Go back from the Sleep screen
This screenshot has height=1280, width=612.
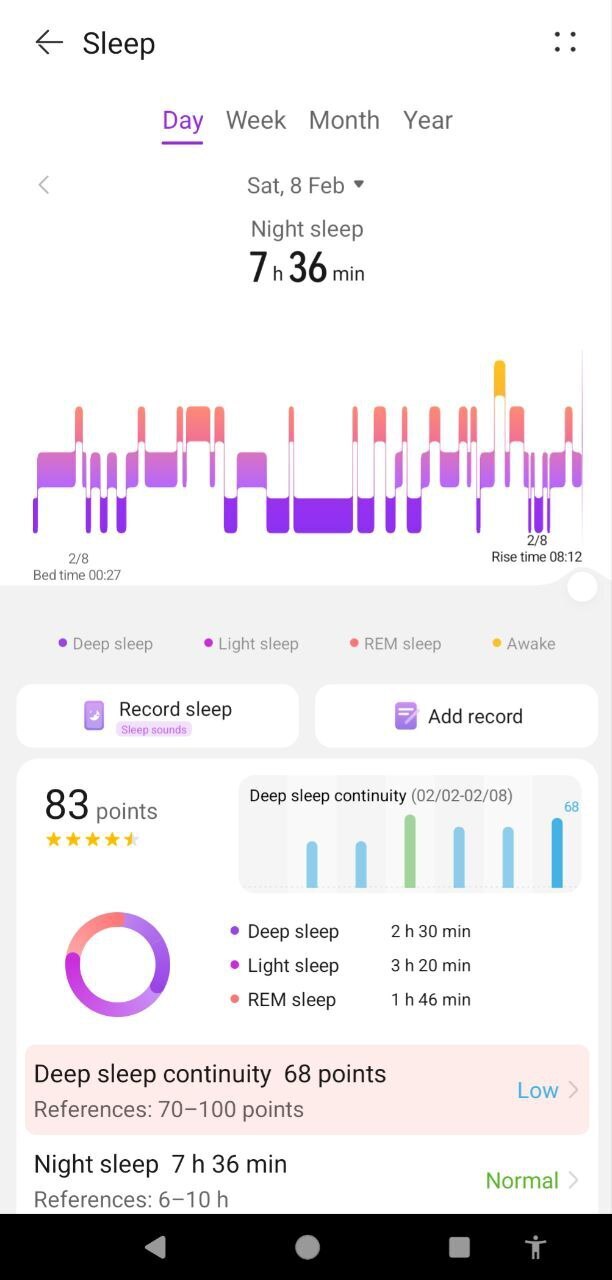point(48,42)
